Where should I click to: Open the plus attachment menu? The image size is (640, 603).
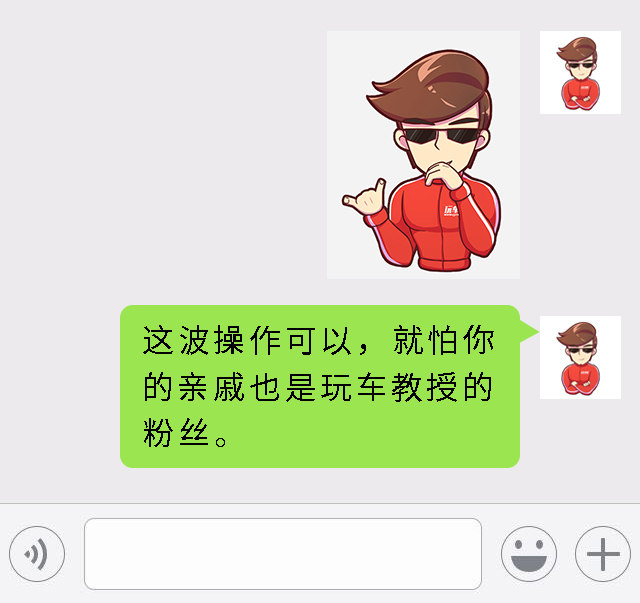(x=602, y=553)
